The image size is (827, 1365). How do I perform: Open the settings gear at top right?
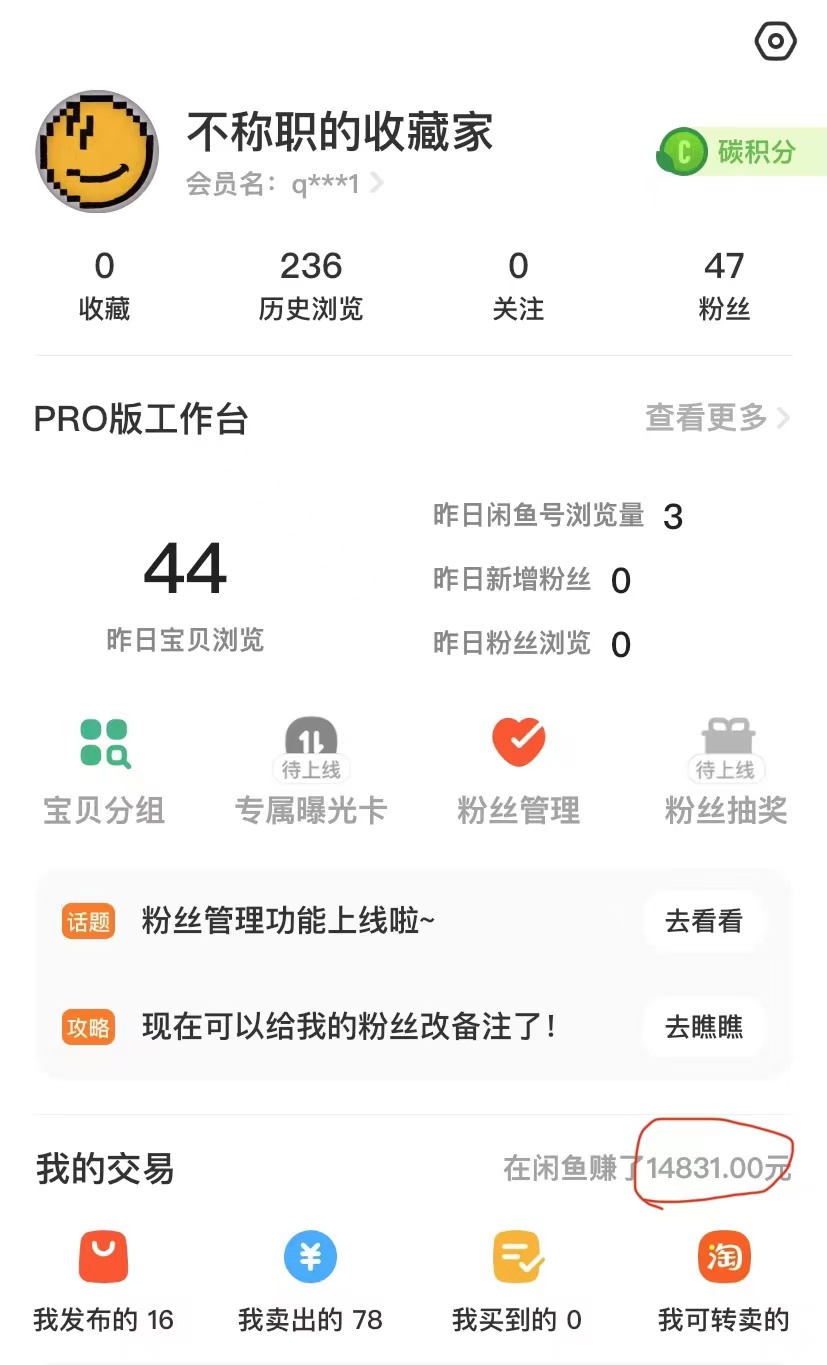coord(776,41)
